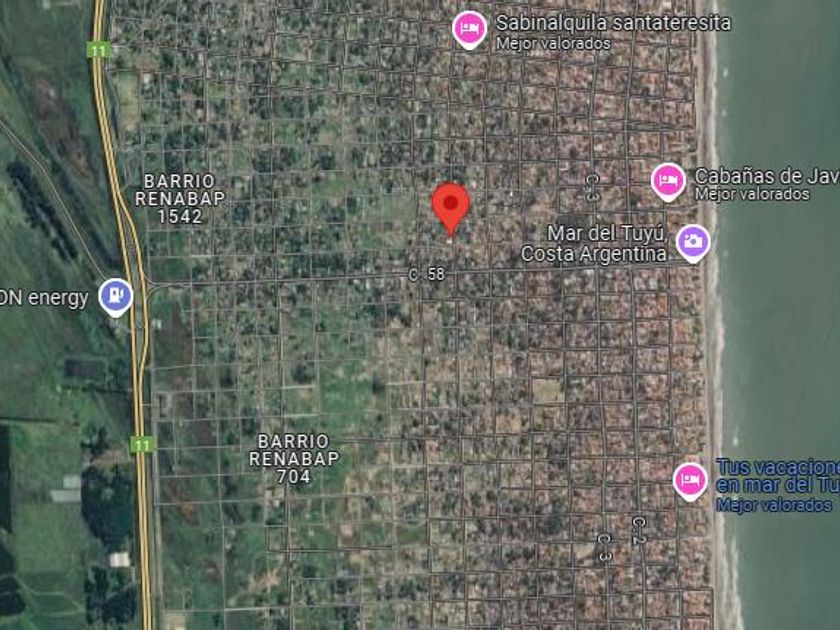The width and height of the screenshot is (840, 630).
Task: Open the Cabañas de Jav lodging pin
Action: (668, 182)
